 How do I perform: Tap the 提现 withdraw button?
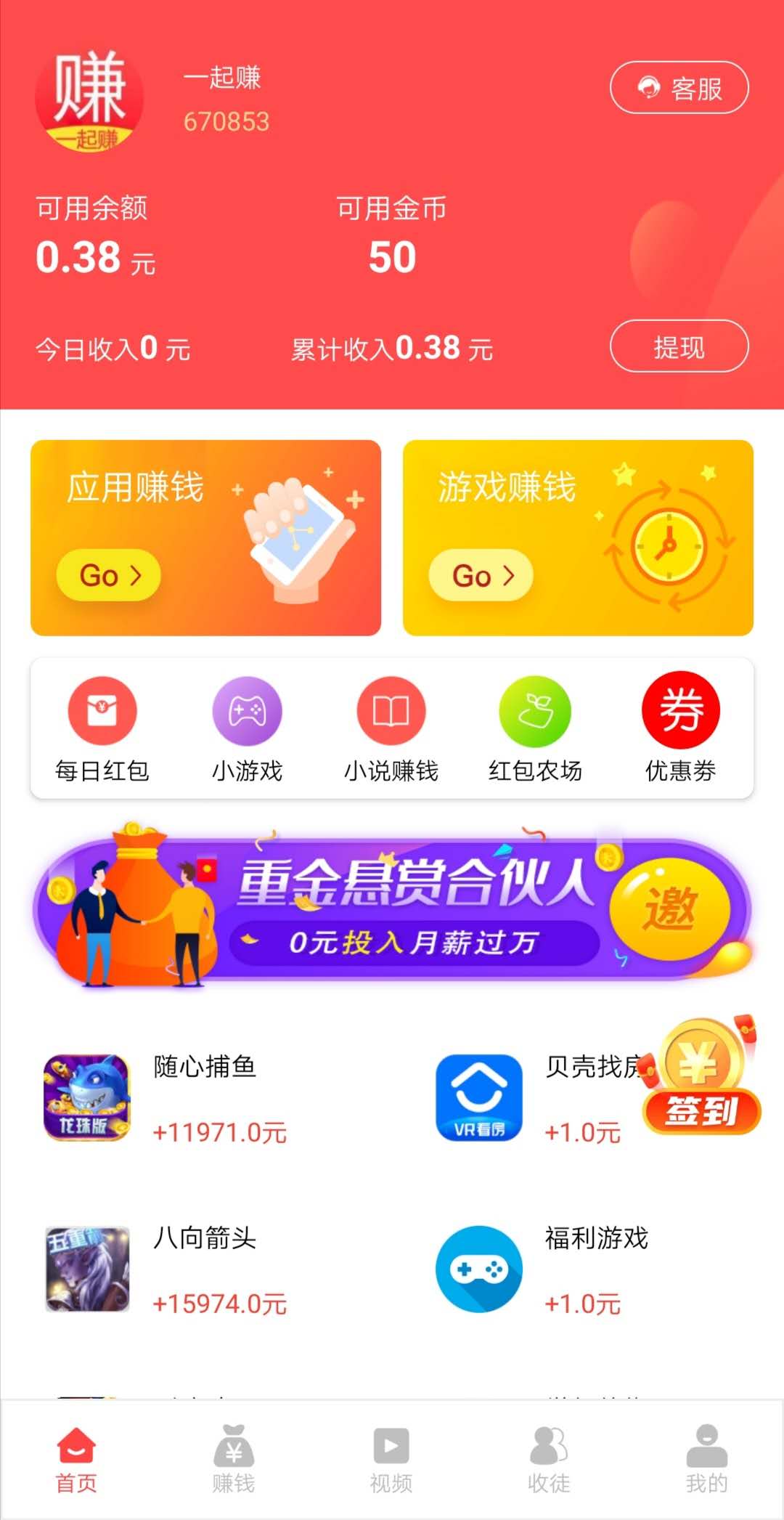pos(679,346)
